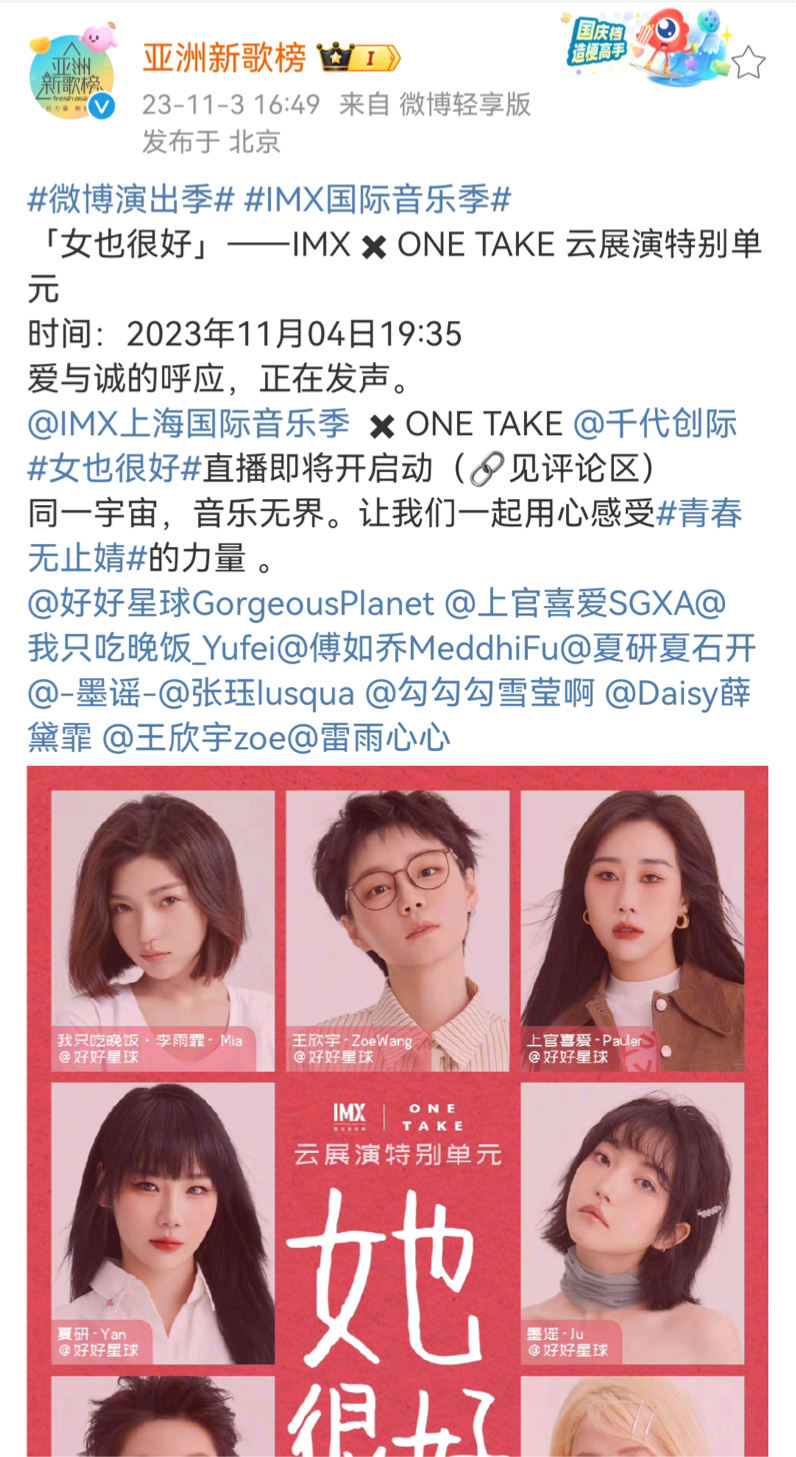Open hashtag #微博演出季#

(131, 199)
